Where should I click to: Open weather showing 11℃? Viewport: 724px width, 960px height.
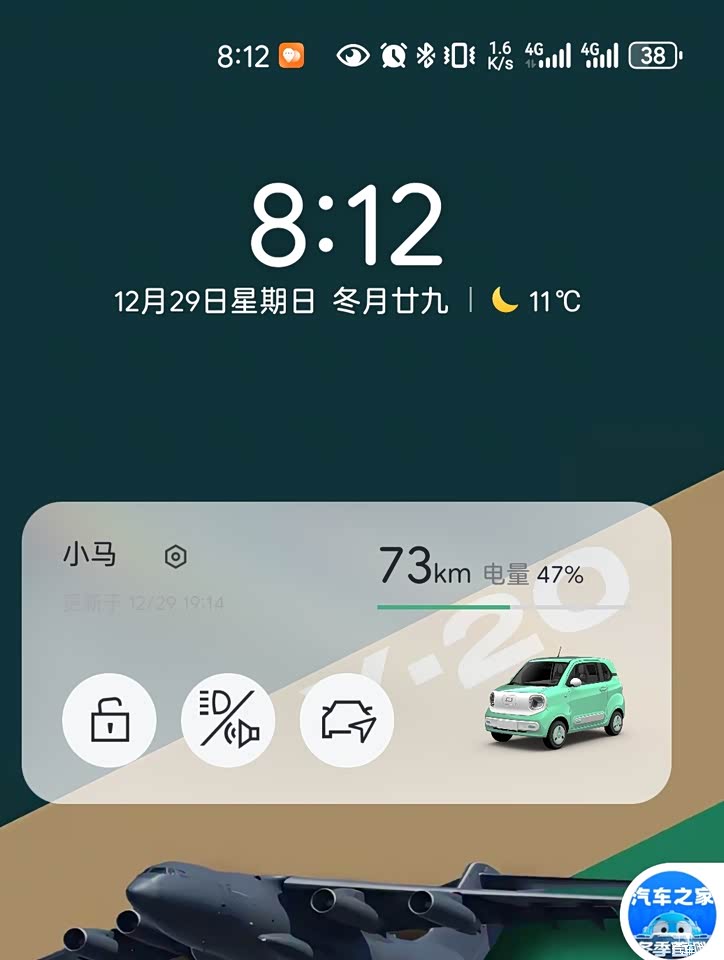tap(537, 300)
